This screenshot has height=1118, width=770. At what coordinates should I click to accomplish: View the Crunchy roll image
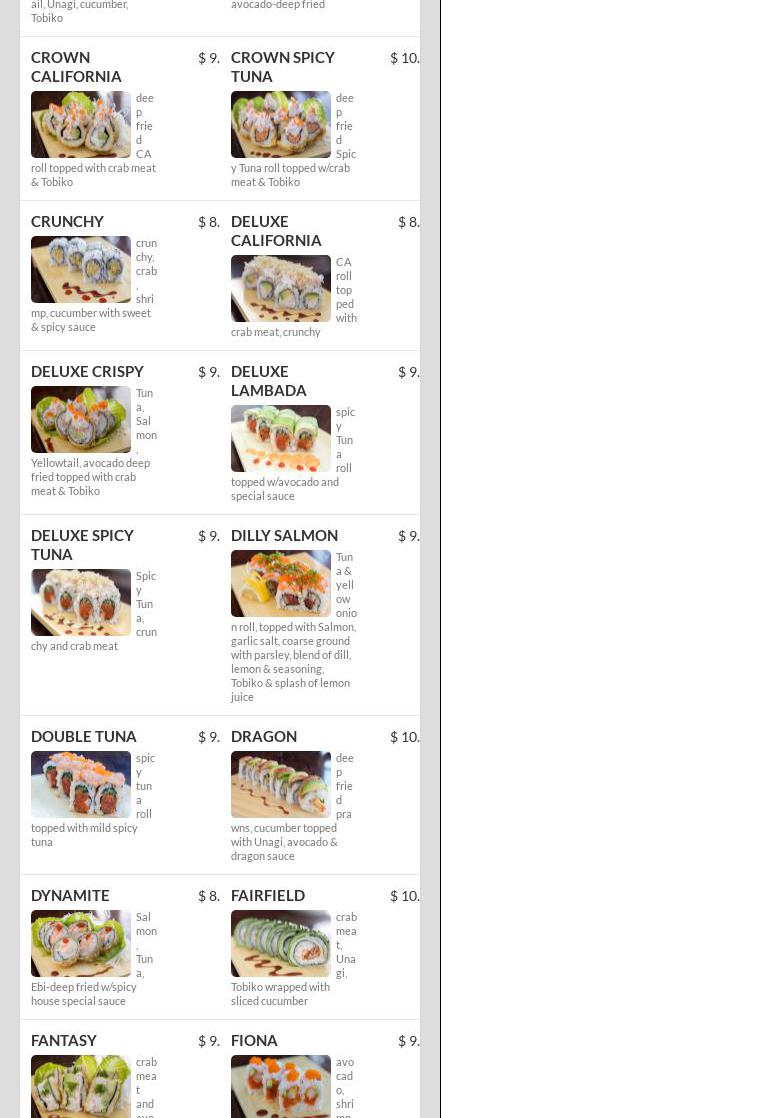(81, 269)
